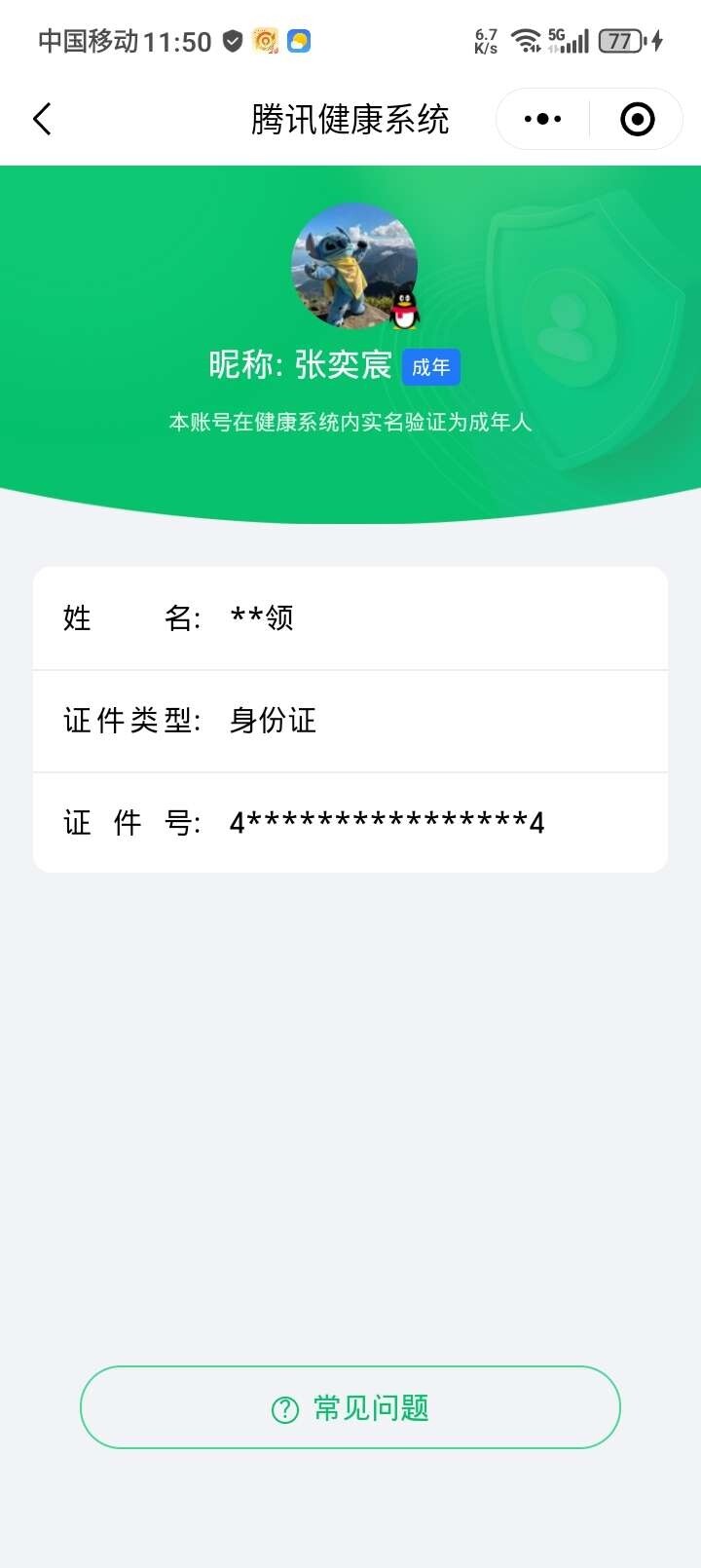Viewport: 701px width, 1568px height.
Task: Open the mini program more options menu
Action: coord(541,118)
